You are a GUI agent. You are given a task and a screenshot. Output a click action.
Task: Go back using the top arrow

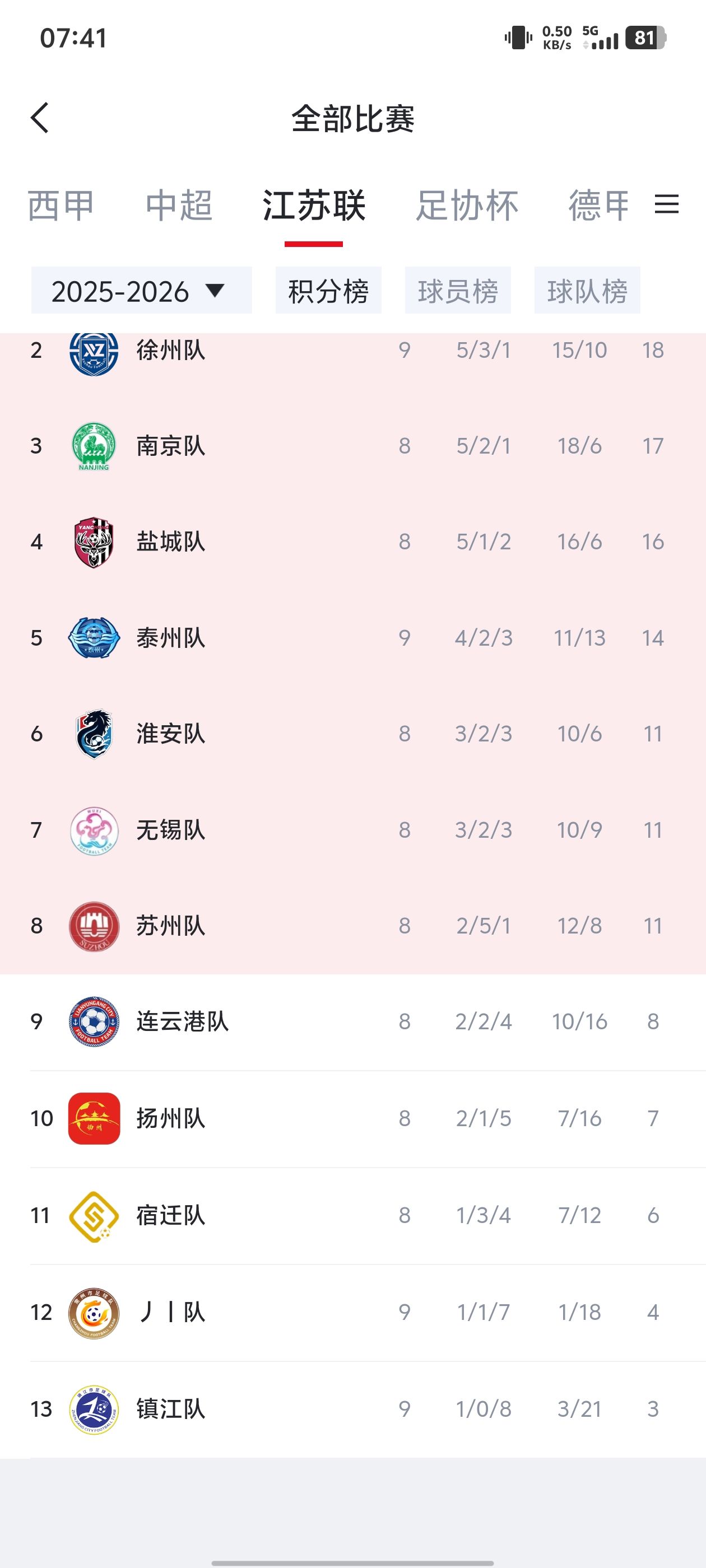pyautogui.click(x=40, y=118)
